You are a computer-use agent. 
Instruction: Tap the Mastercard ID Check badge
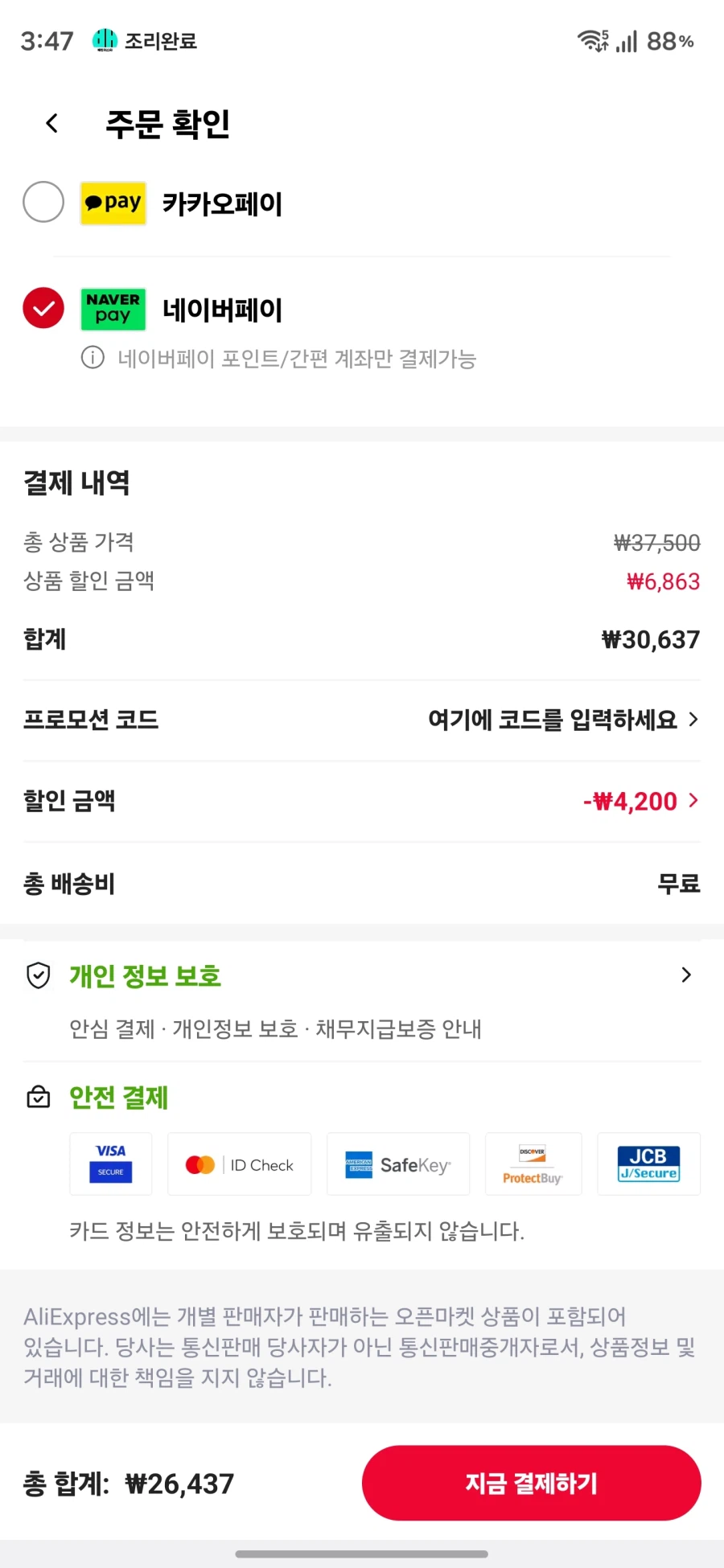(239, 1164)
